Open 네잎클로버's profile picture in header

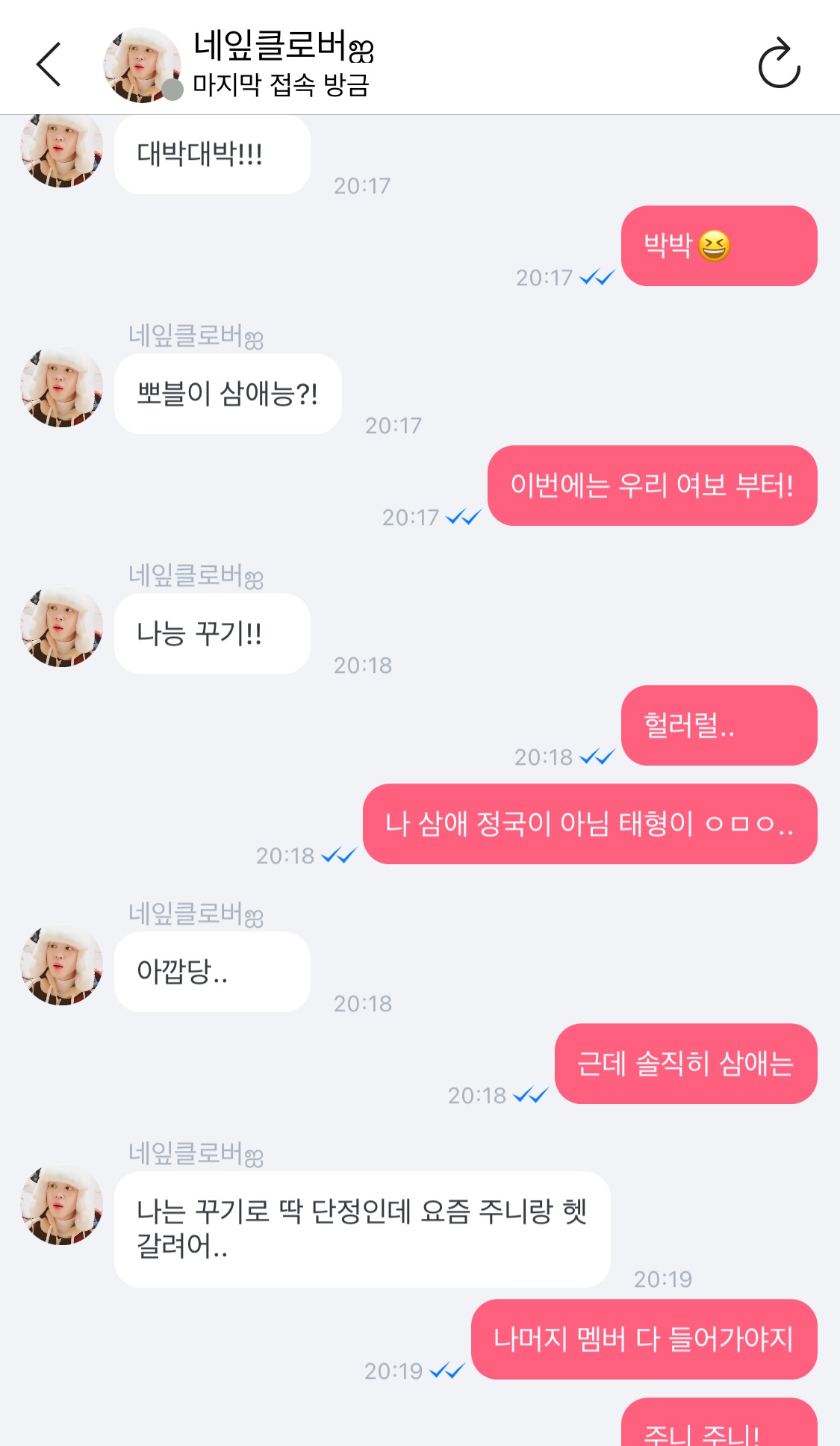142,66
